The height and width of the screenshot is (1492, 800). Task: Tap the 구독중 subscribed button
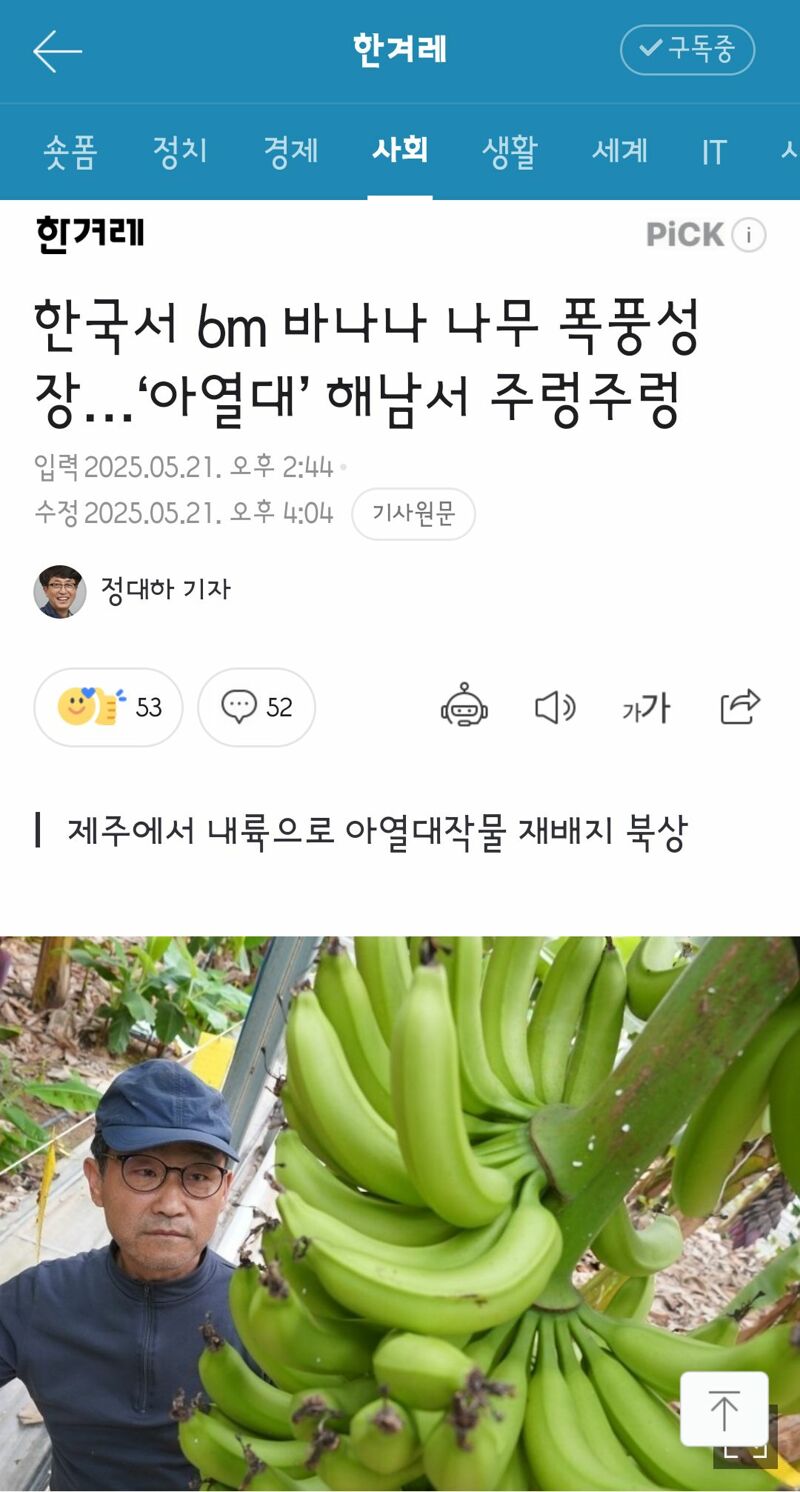click(687, 49)
